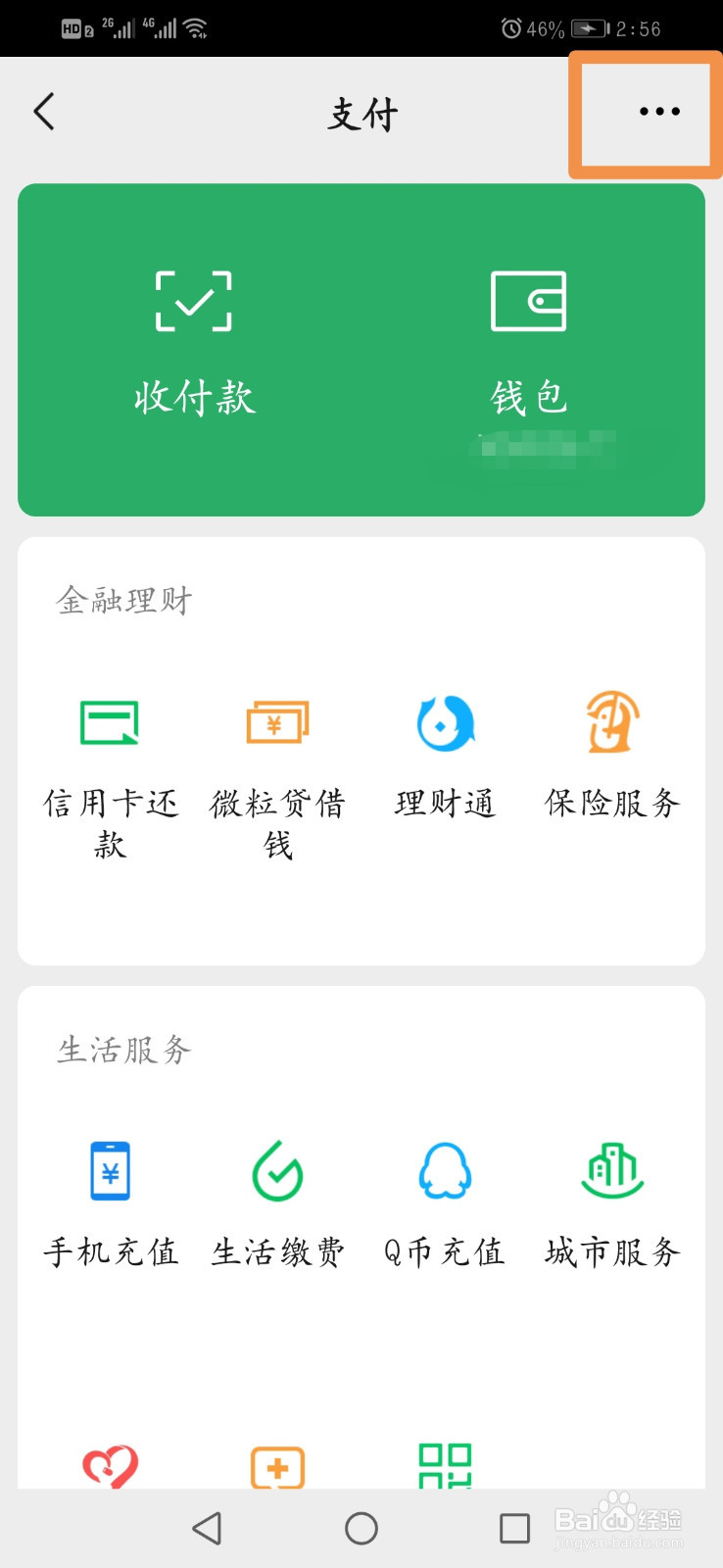Image resolution: width=723 pixels, height=1568 pixels.
Task: Open 收付款 to pay or receive
Action: (x=194, y=343)
